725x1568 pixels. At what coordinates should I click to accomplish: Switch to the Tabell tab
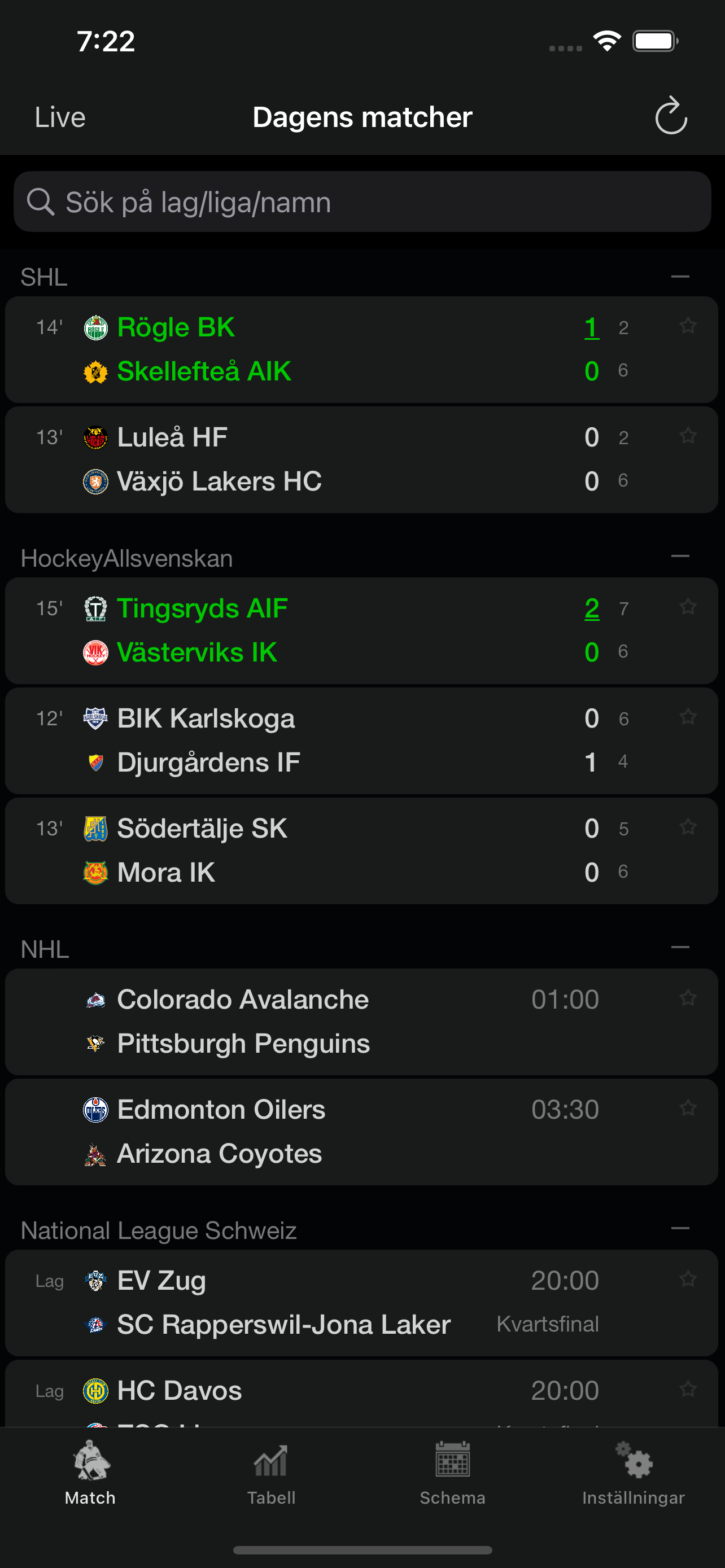click(272, 1474)
